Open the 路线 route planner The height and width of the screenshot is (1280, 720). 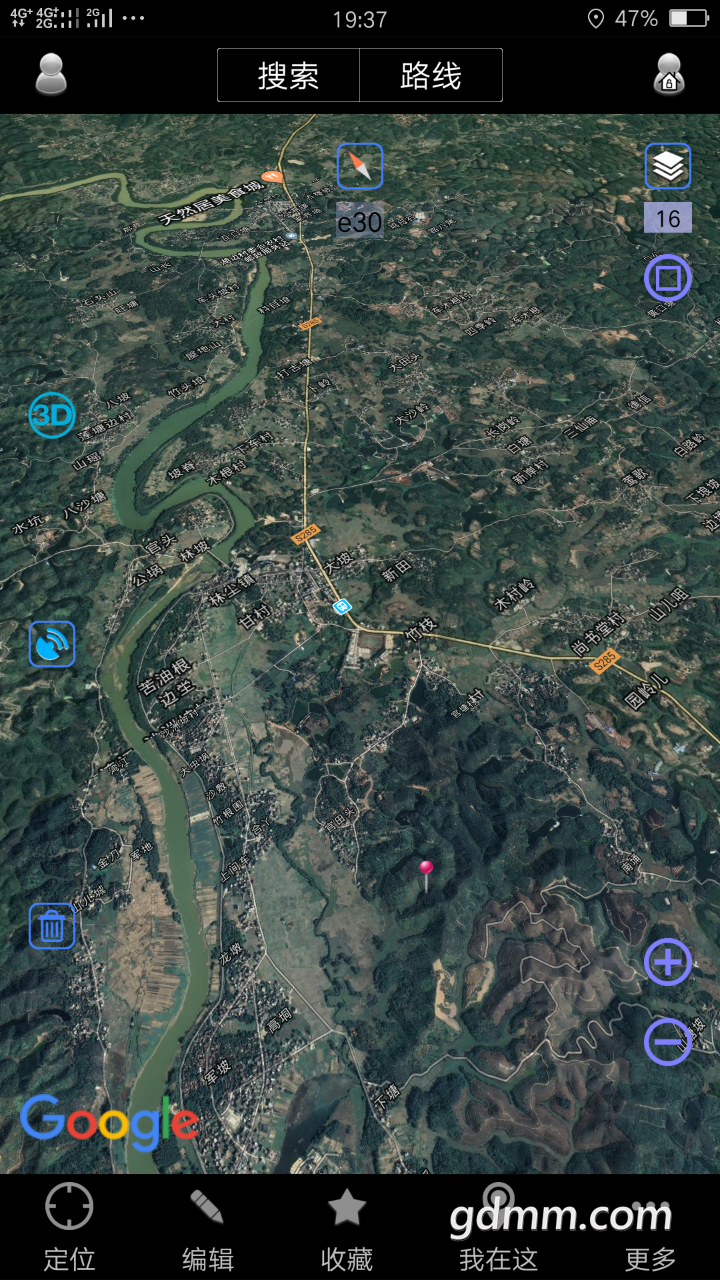point(431,75)
